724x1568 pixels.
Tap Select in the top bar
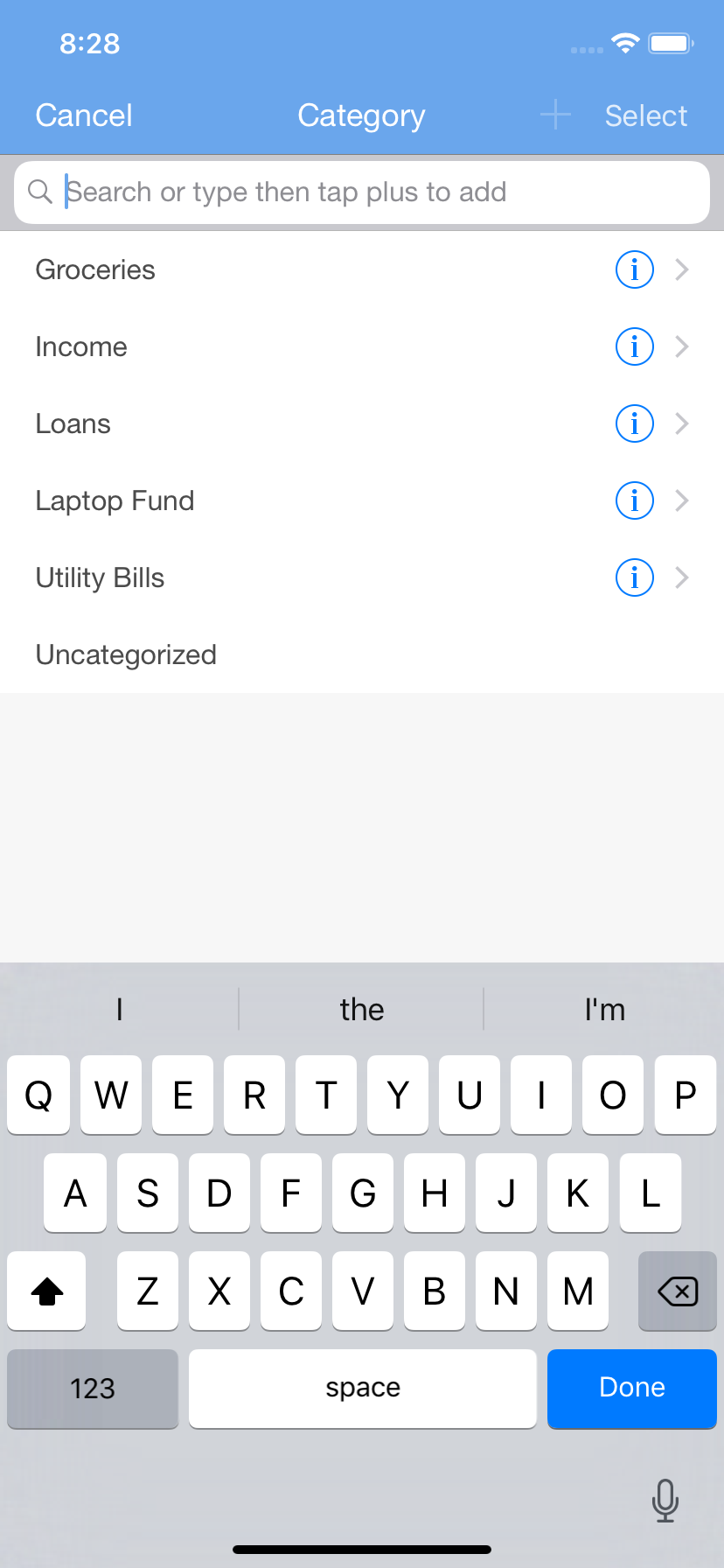pos(646,115)
